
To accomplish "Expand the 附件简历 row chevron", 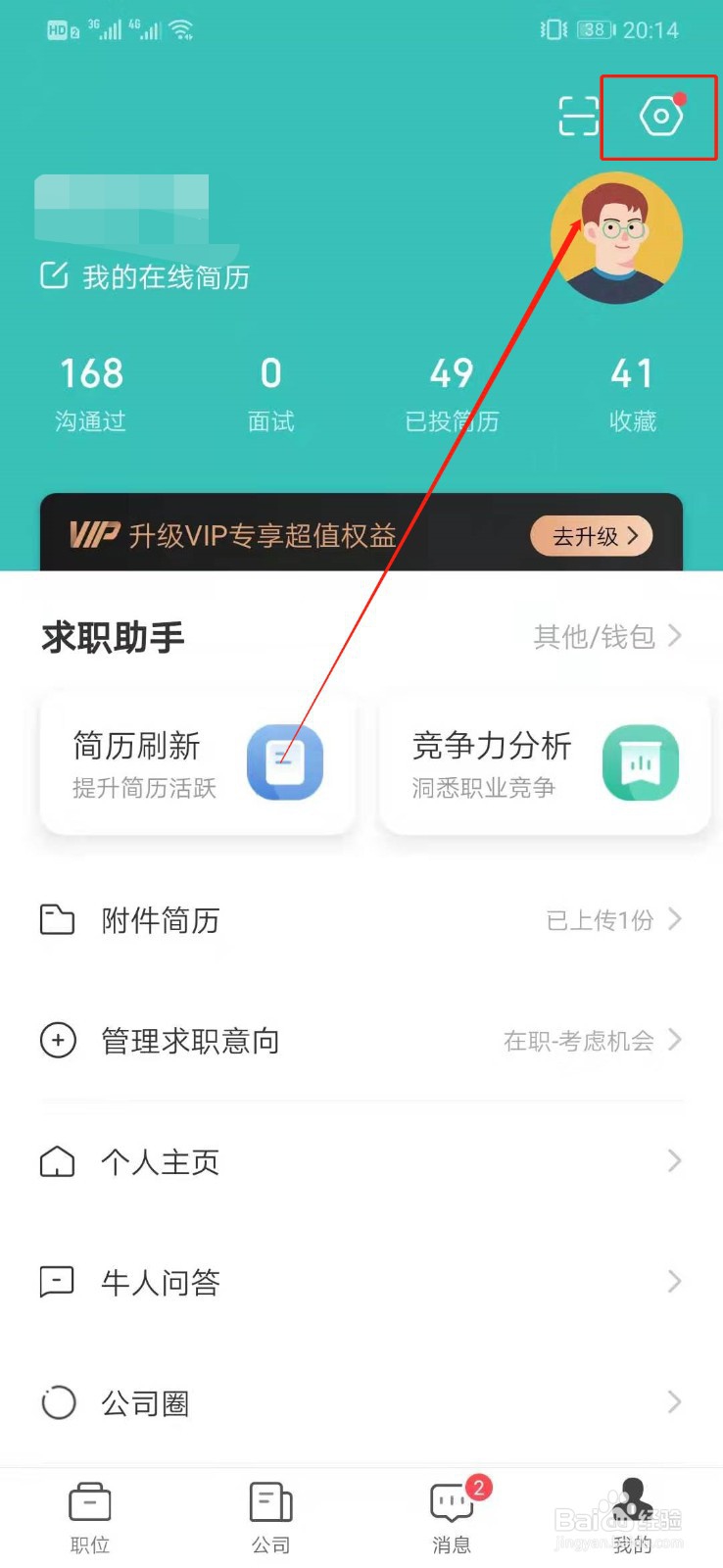I will [672, 919].
